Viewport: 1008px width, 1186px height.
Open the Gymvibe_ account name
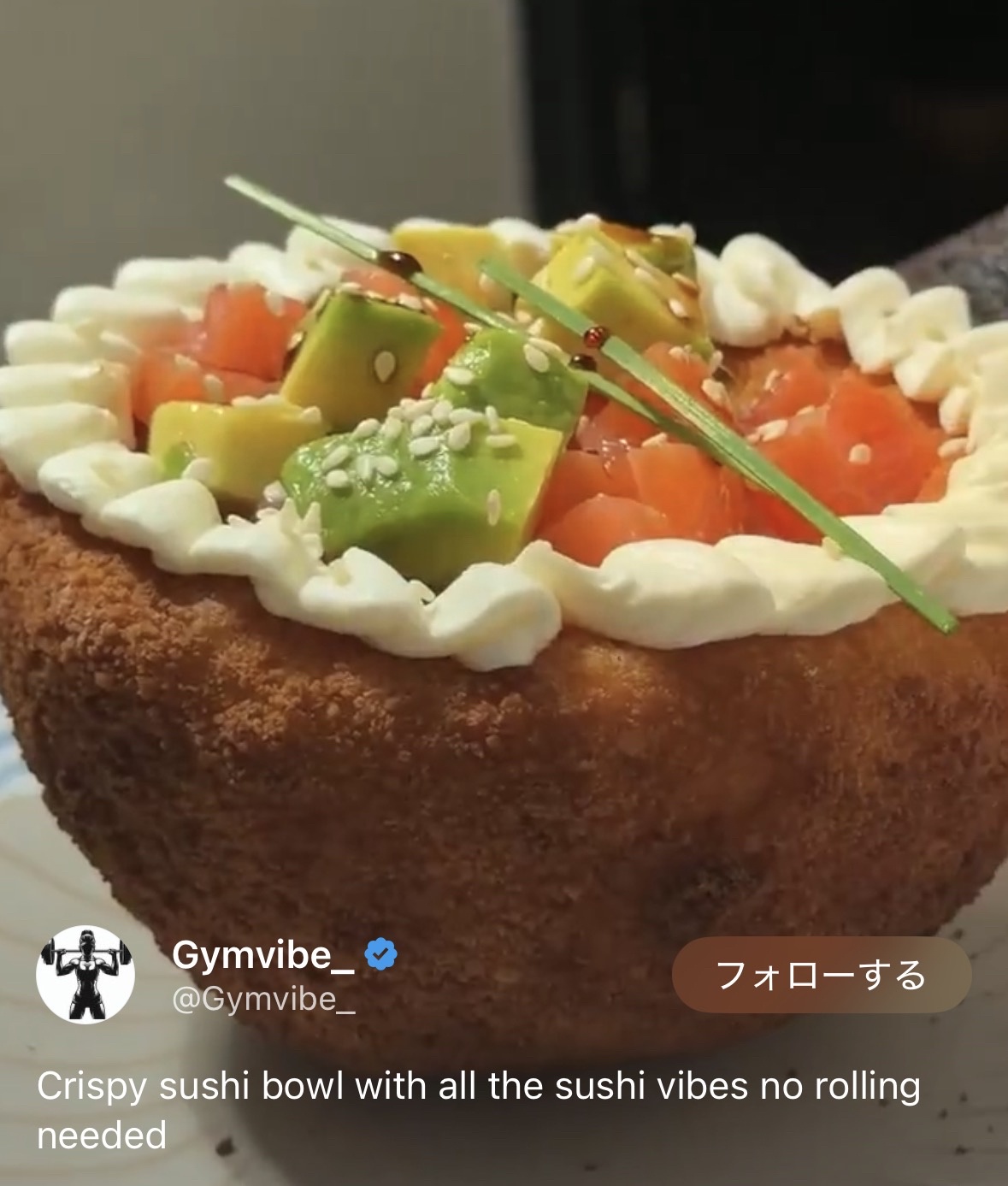click(x=263, y=954)
